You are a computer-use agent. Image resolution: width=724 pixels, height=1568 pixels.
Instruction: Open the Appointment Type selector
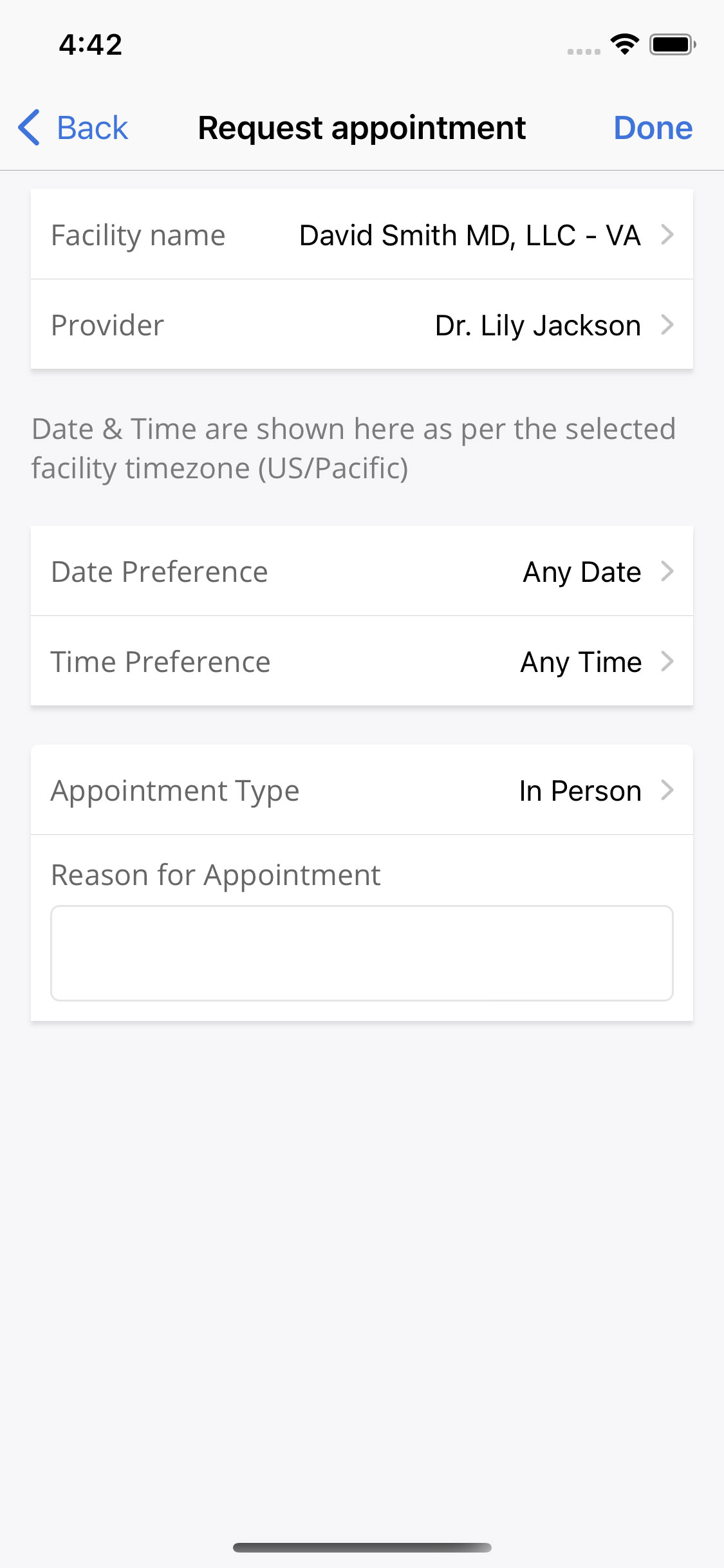click(362, 790)
